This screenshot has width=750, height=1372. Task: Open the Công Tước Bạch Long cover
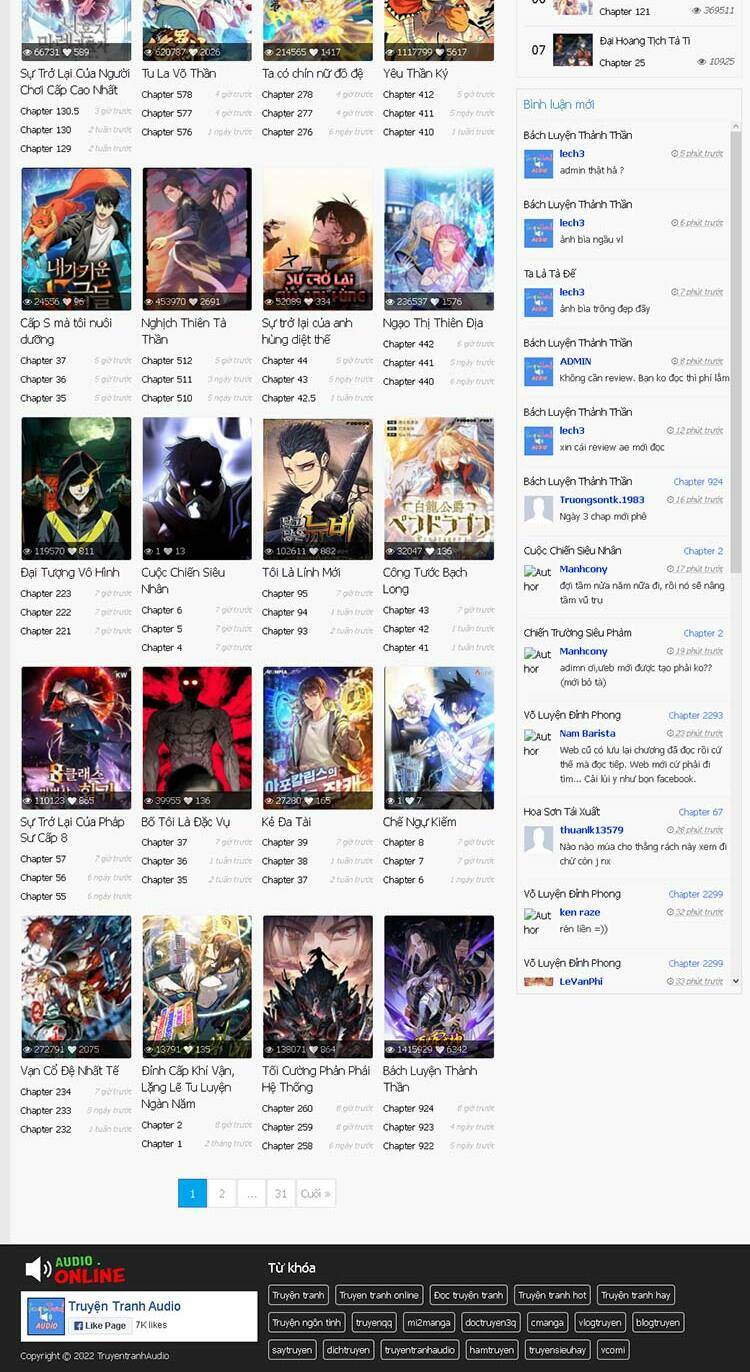tap(438, 488)
